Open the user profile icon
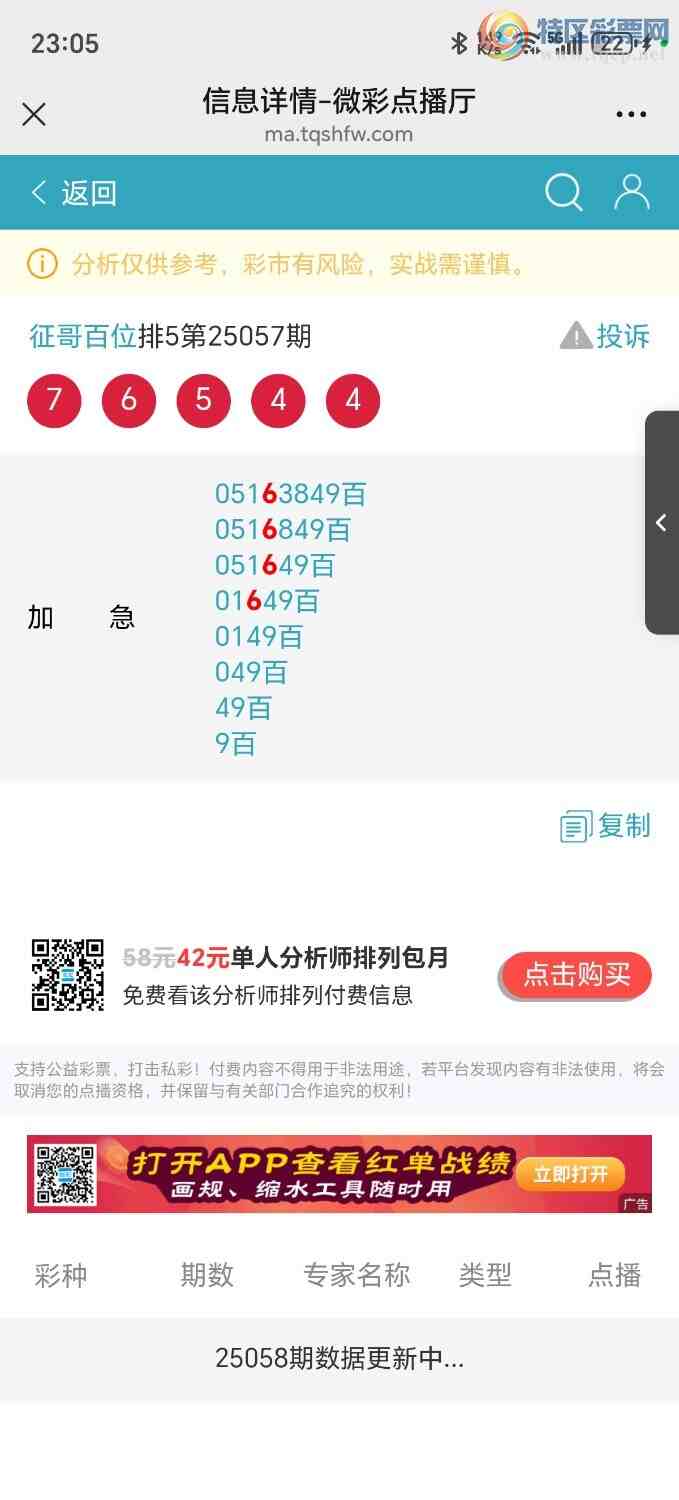Screen dimensions: 679x1500 pyautogui.click(x=631, y=192)
